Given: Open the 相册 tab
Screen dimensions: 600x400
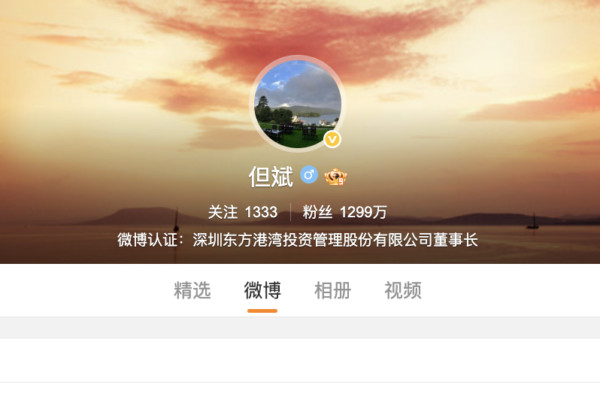Looking at the screenshot, I should point(332,291).
